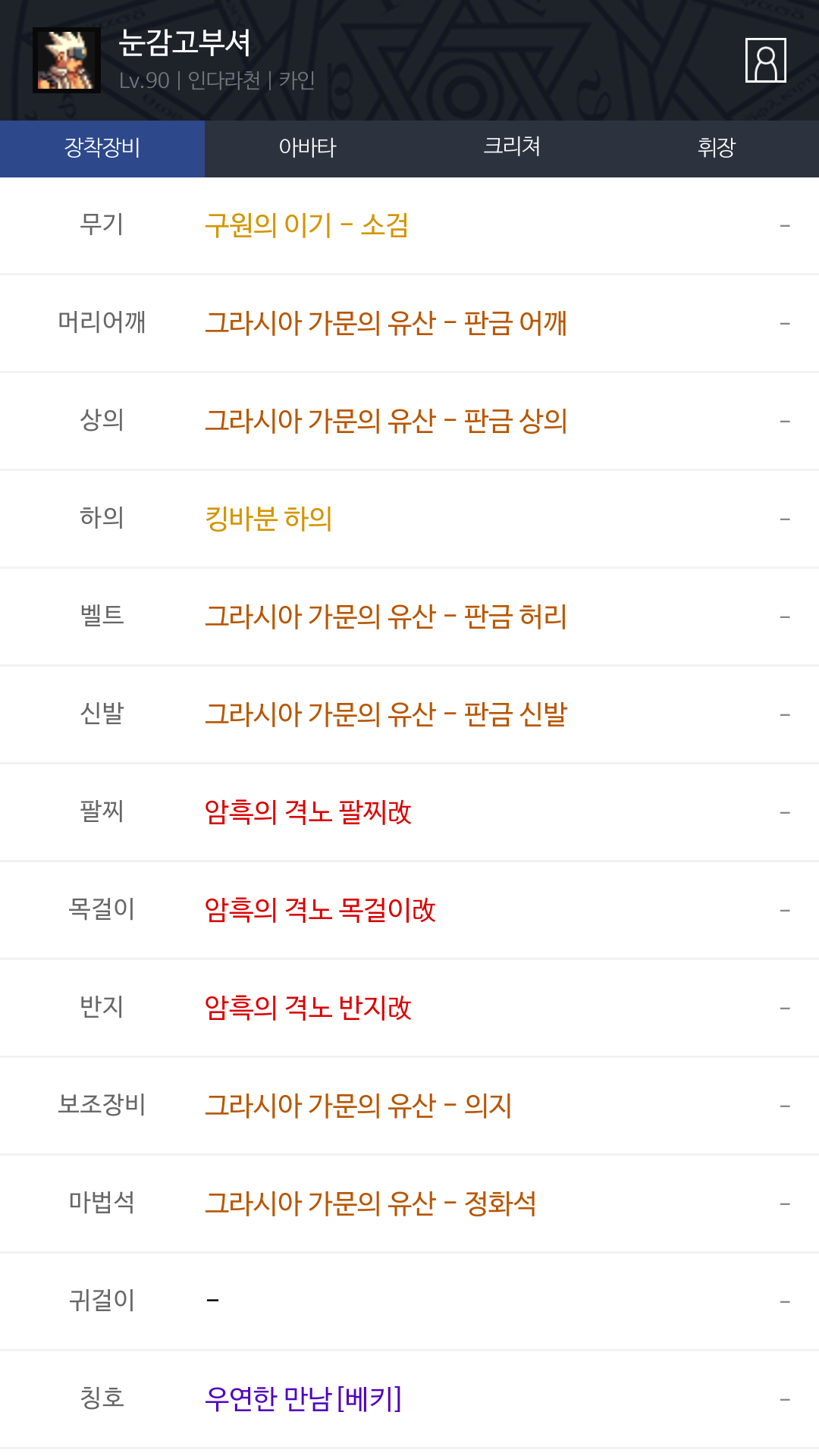This screenshot has width=819, height=1456.
Task: Open 그라시아 가문의 유산 - 판금 상의 item
Action: pyautogui.click(x=386, y=421)
